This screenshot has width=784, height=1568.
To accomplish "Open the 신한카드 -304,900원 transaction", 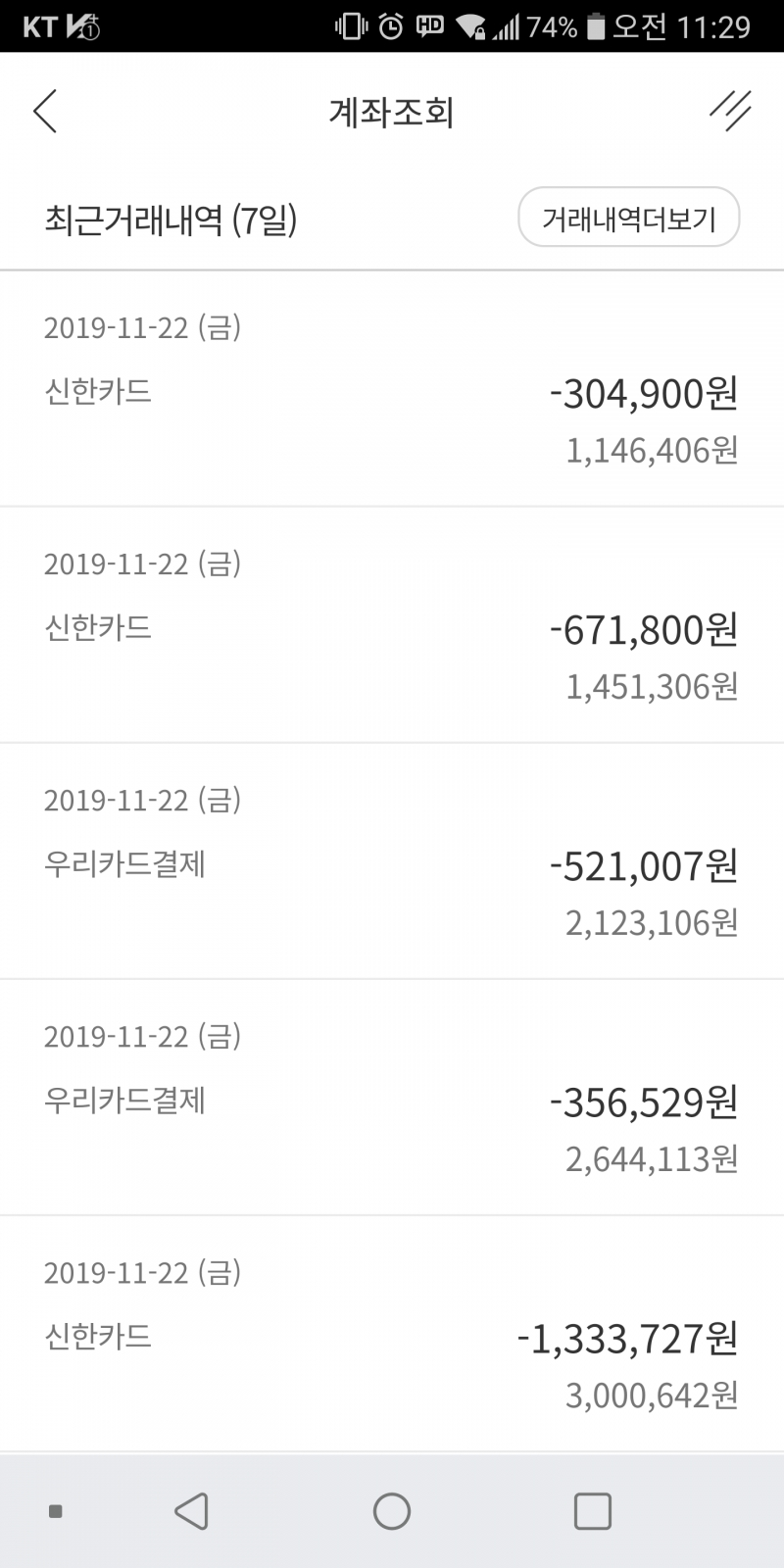I will pos(392,390).
